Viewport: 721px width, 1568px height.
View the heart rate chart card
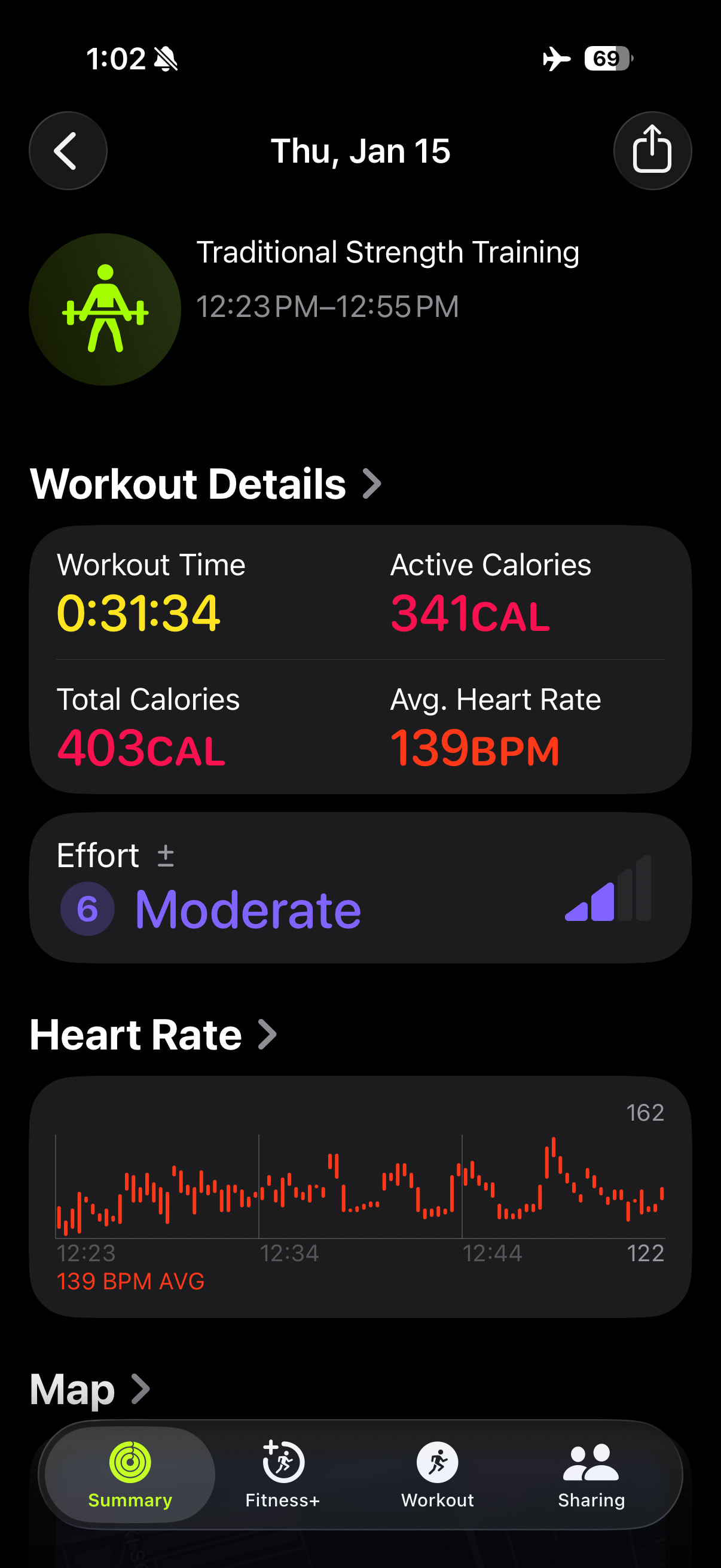point(359,1196)
